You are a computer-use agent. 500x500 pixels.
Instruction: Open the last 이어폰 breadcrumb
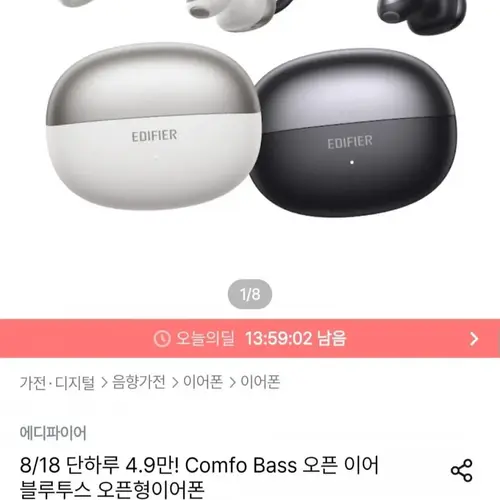point(261,382)
